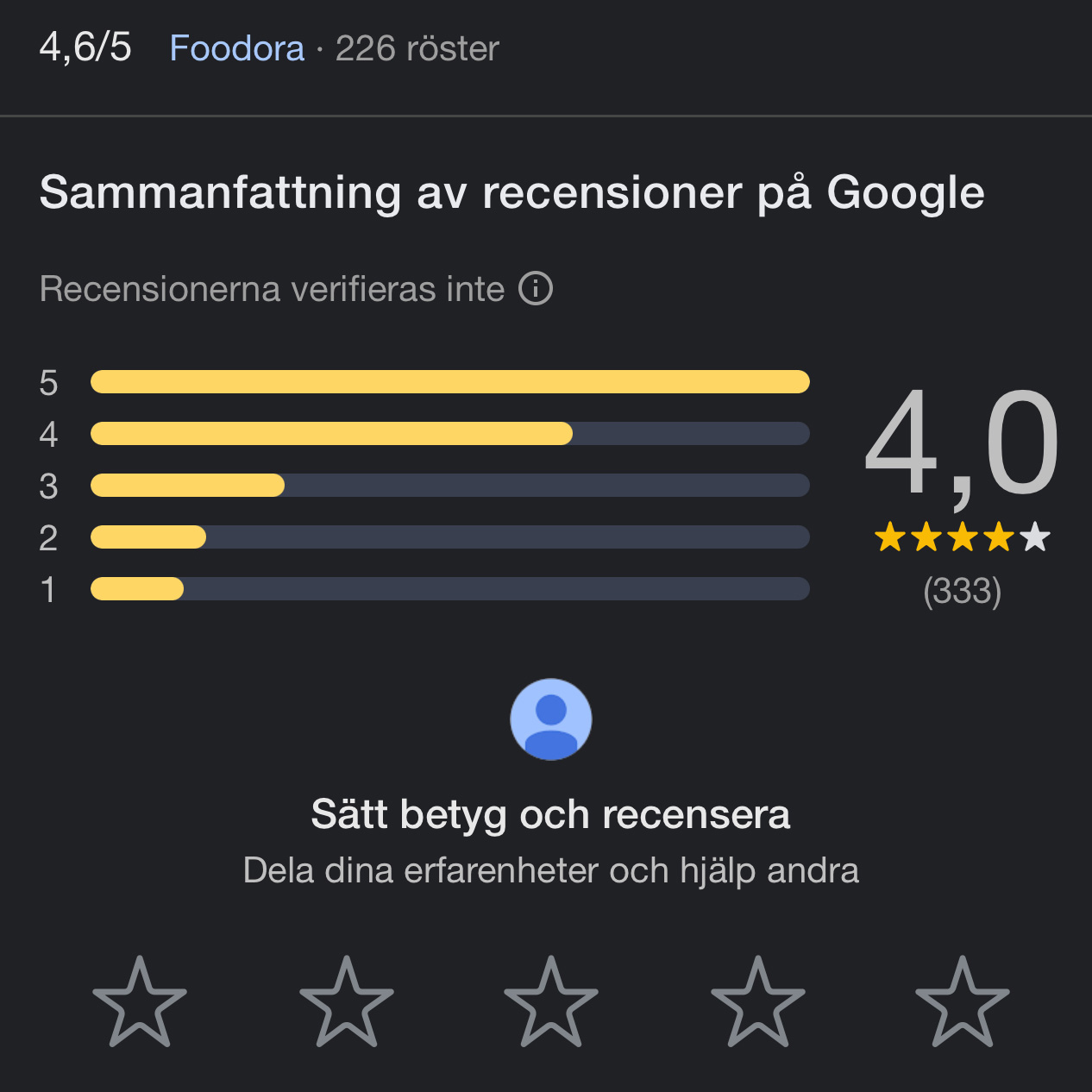
Task: Filter reviews by the 1-star bar
Action: pyautogui.click(x=449, y=589)
